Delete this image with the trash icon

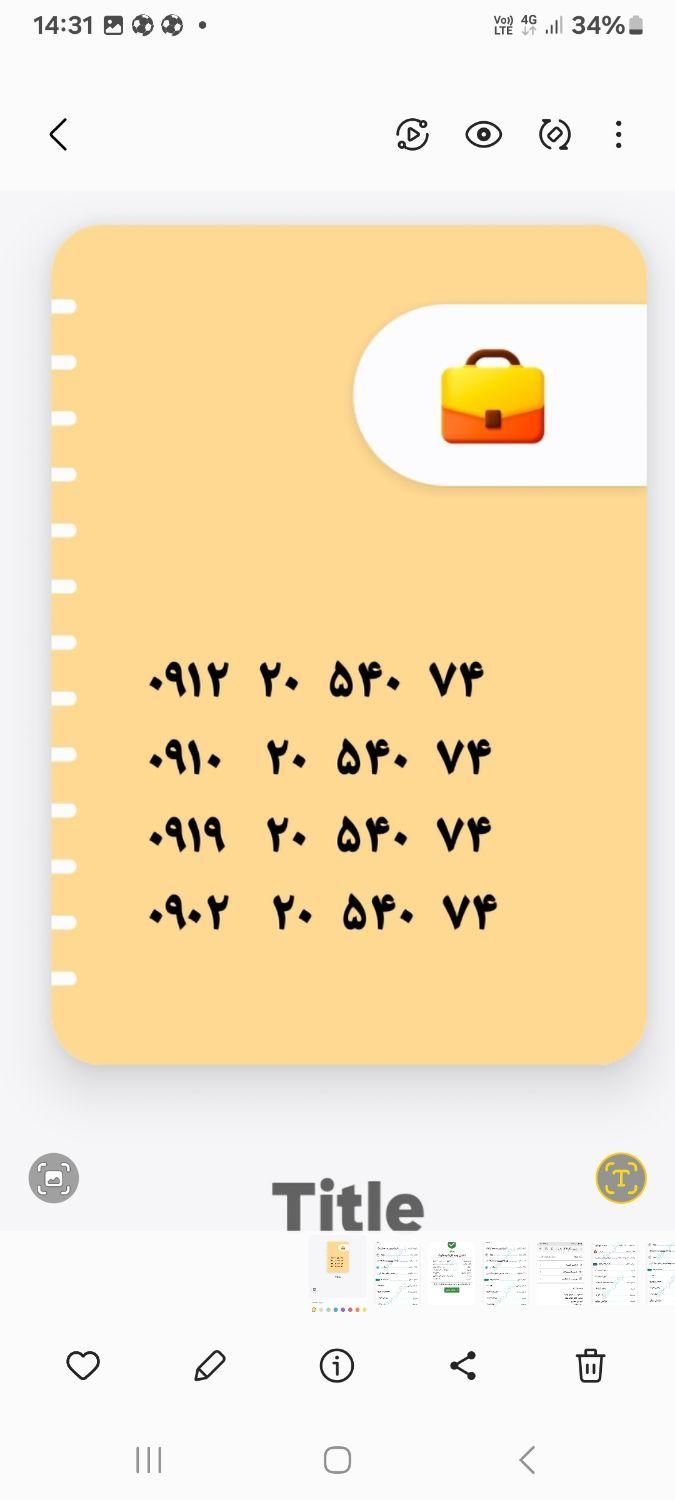point(590,1365)
